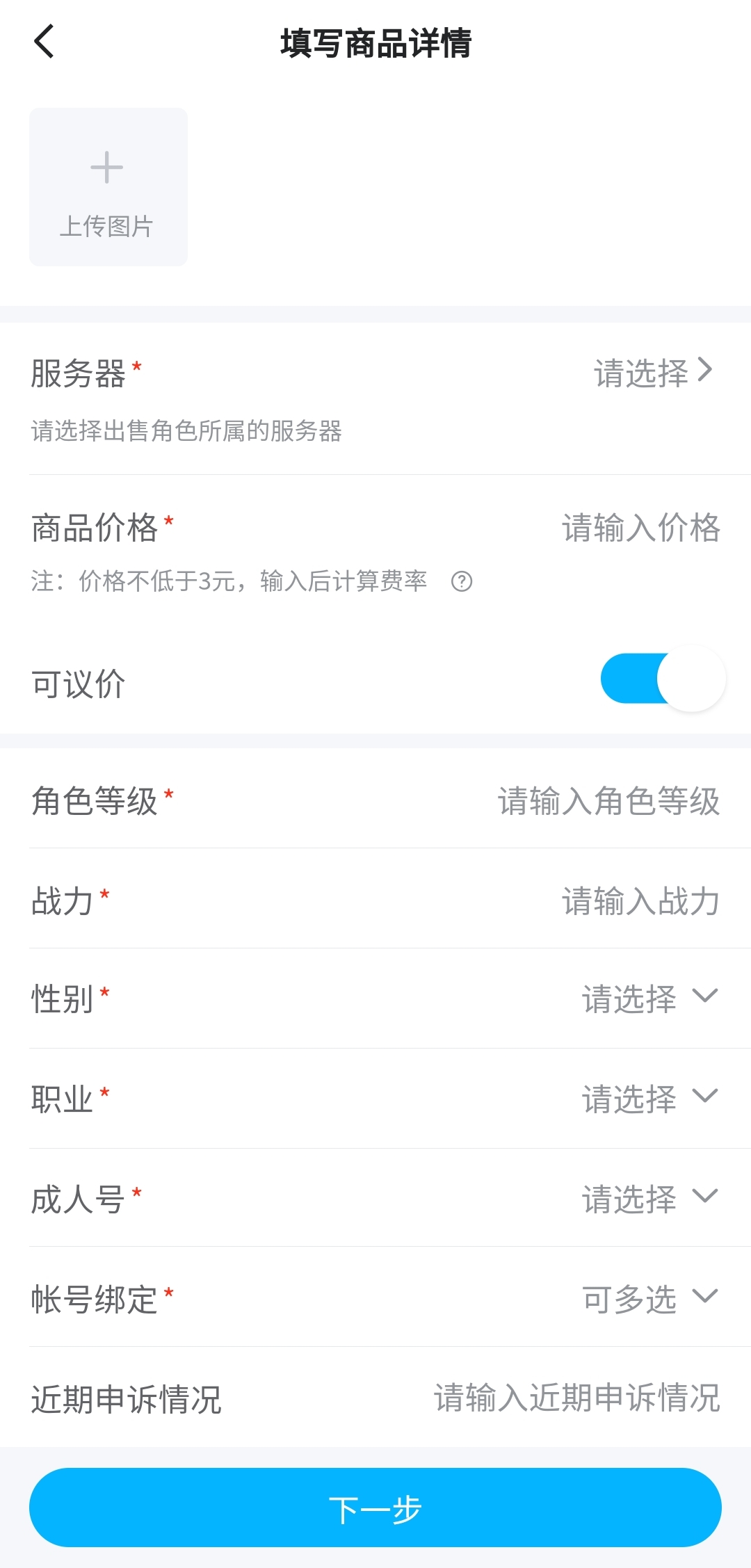751x1568 pixels.
Task: Focus the 近期申诉情况 input field
Action: click(x=576, y=1398)
